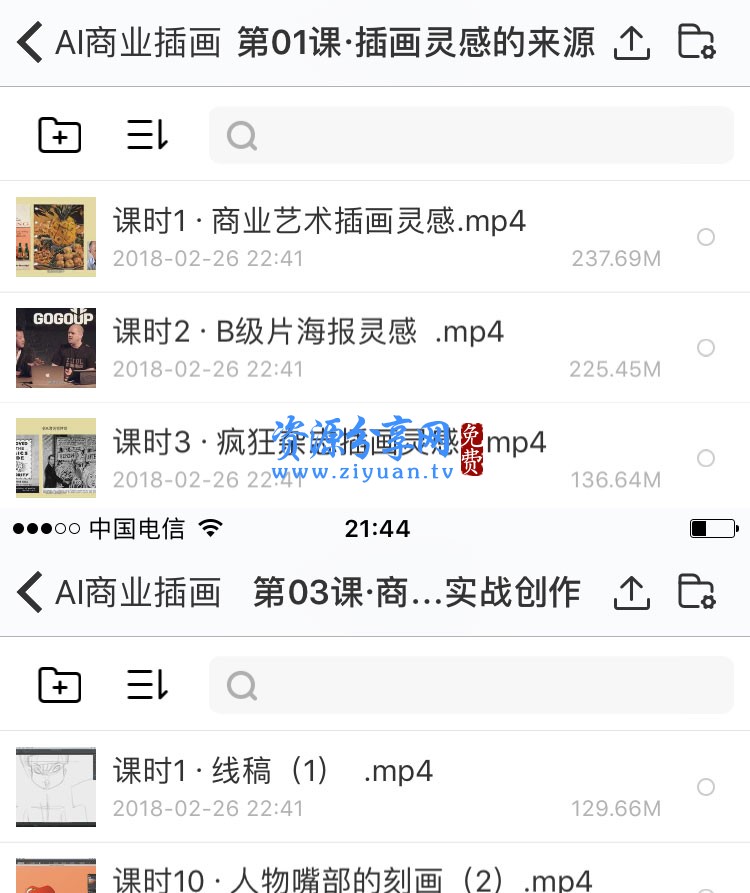Select the circle beside 课时2·B级片海报灵感
This screenshot has height=893, width=750.
tap(706, 347)
